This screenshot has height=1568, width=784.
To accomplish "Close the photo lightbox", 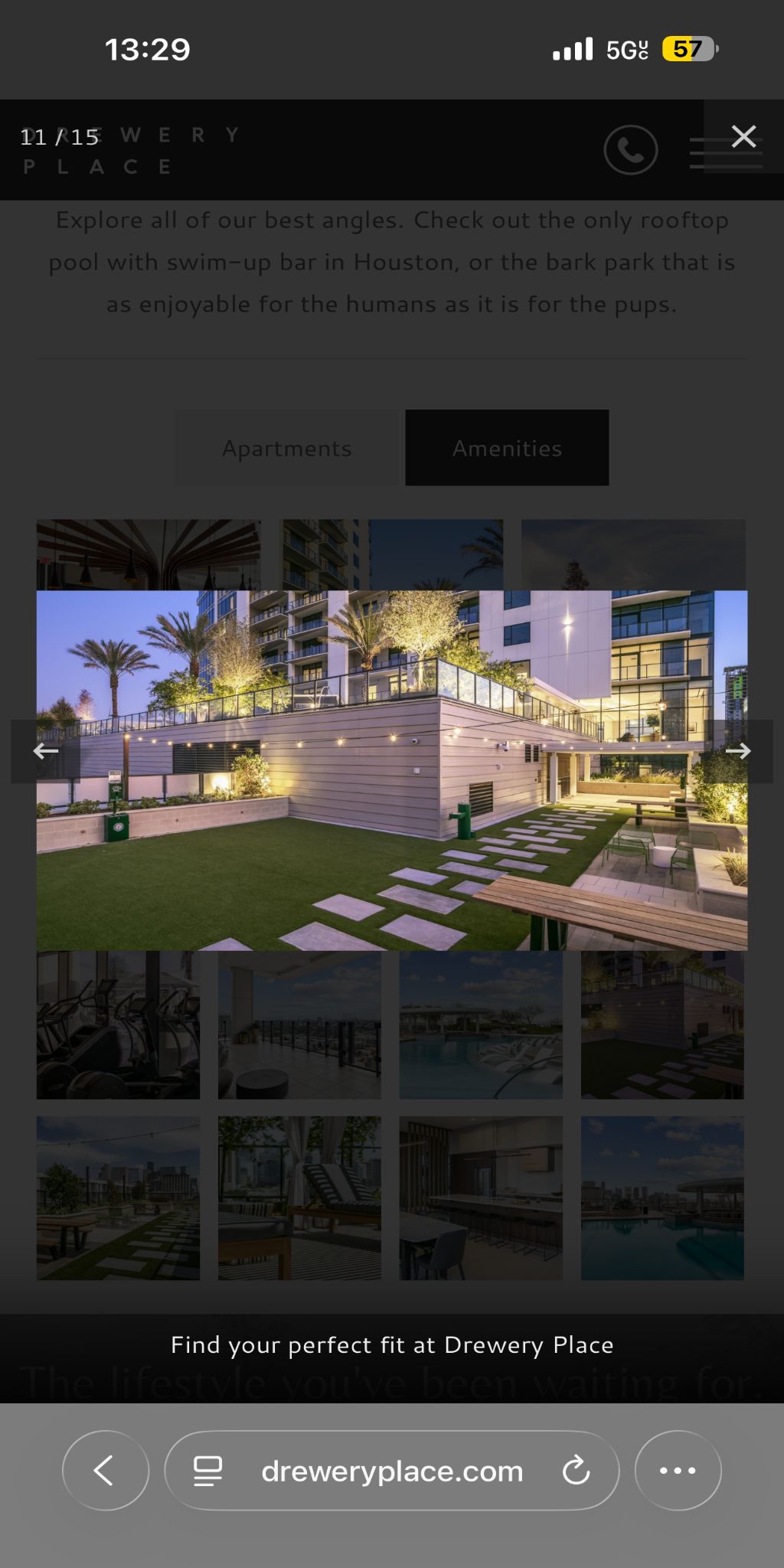I will click(x=743, y=137).
